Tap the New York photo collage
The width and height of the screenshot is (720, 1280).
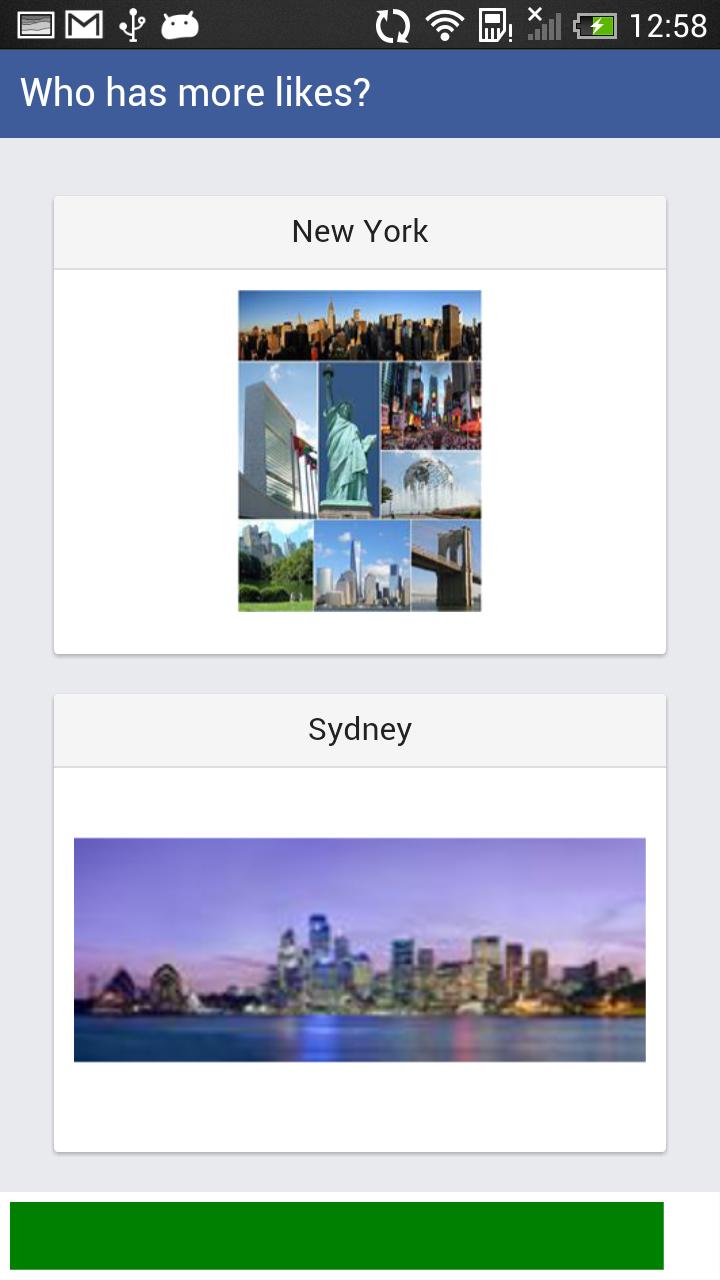click(x=359, y=450)
